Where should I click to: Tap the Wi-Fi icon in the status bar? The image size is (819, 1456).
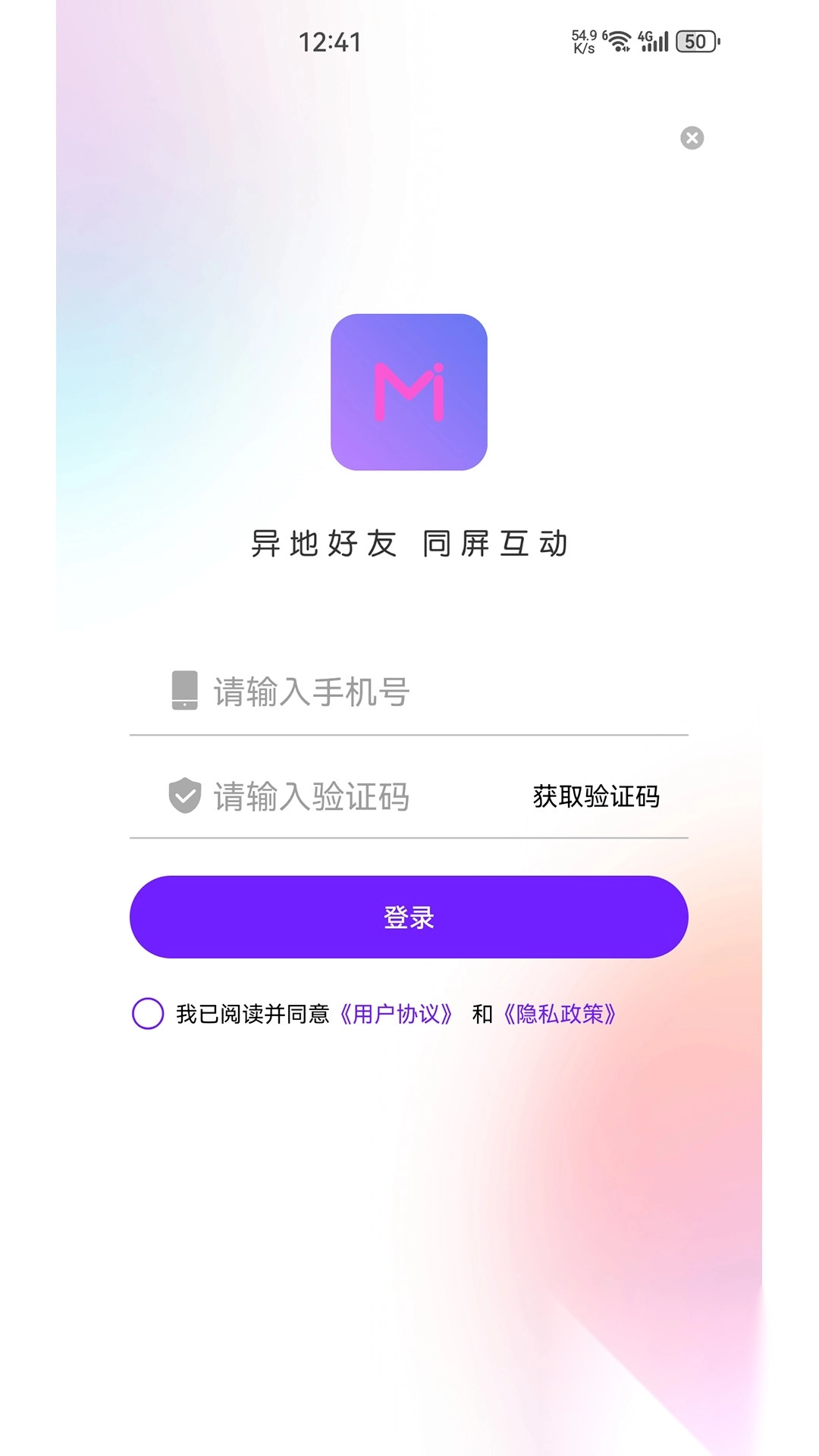(x=620, y=39)
